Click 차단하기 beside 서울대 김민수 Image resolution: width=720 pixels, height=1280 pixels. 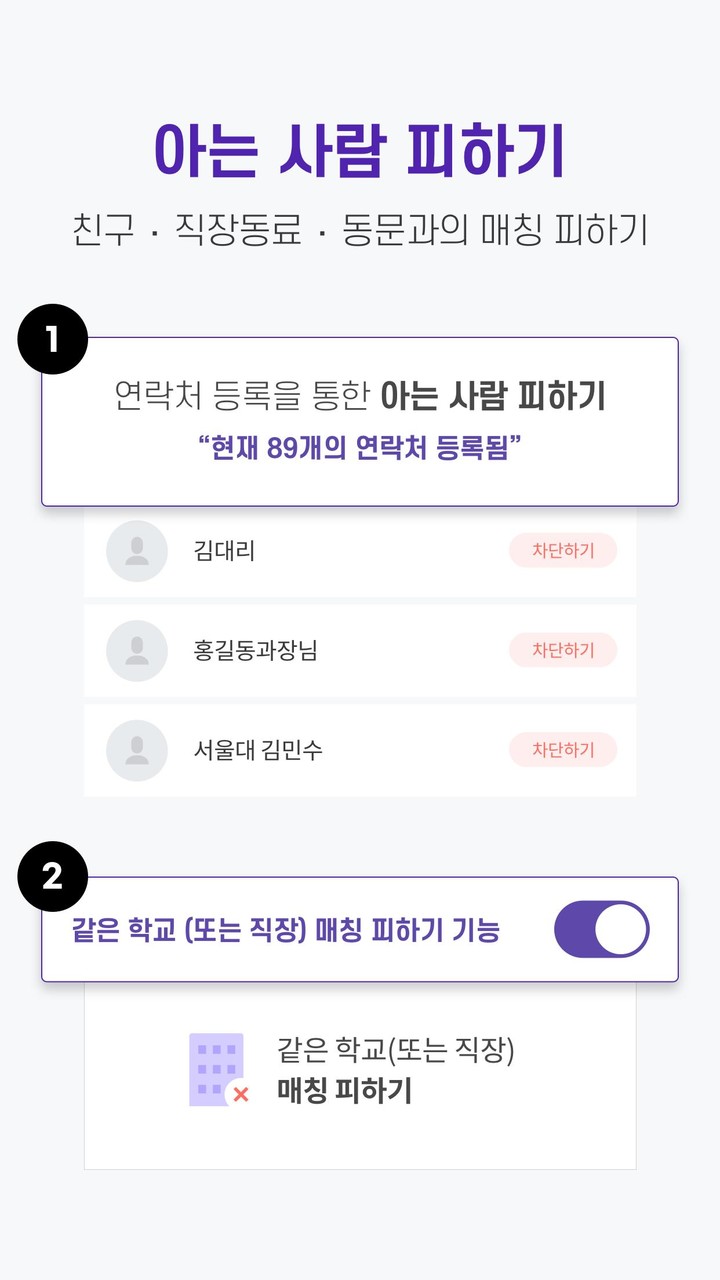click(x=562, y=750)
